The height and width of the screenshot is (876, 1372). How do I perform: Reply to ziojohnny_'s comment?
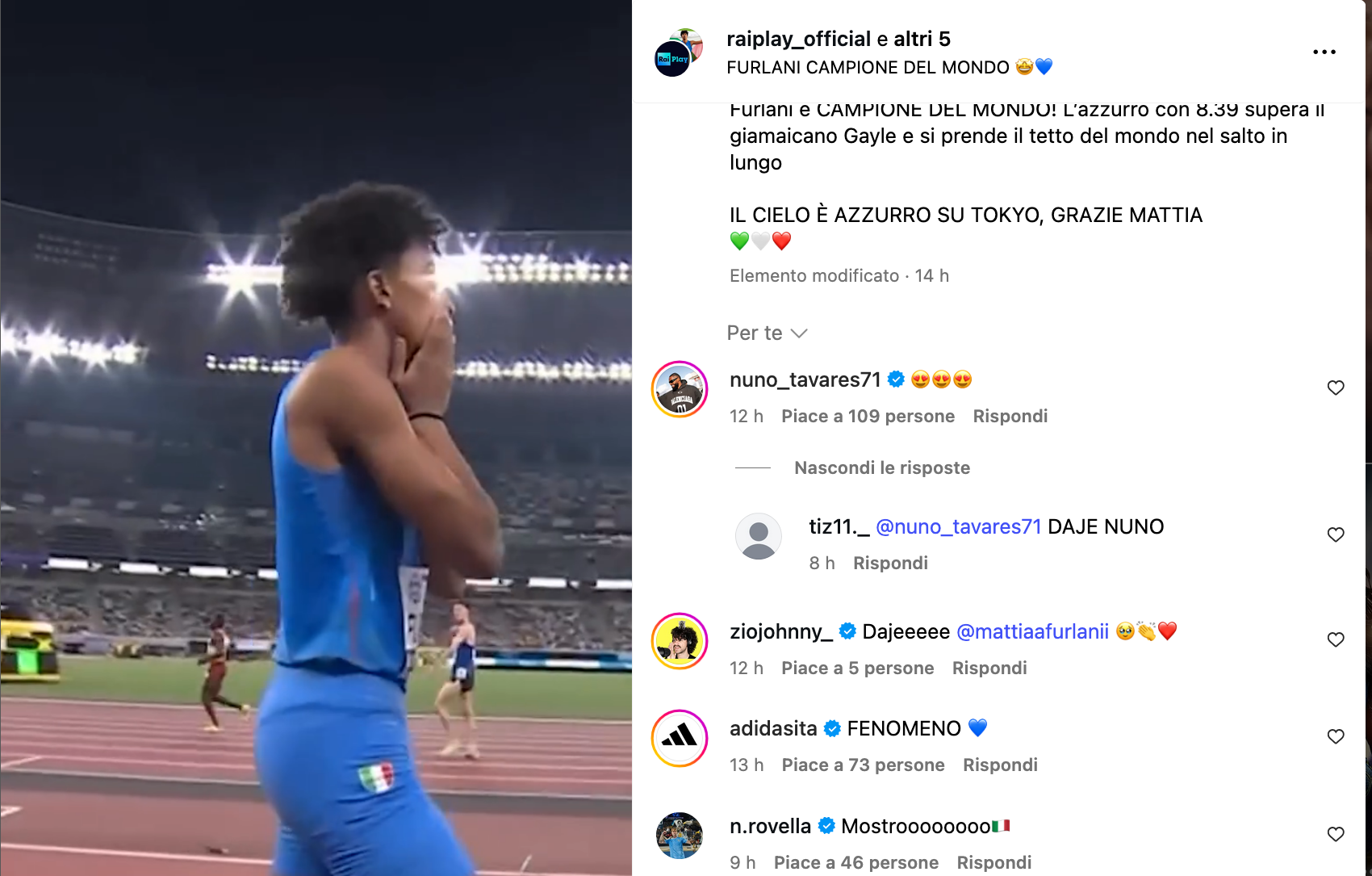click(989, 668)
